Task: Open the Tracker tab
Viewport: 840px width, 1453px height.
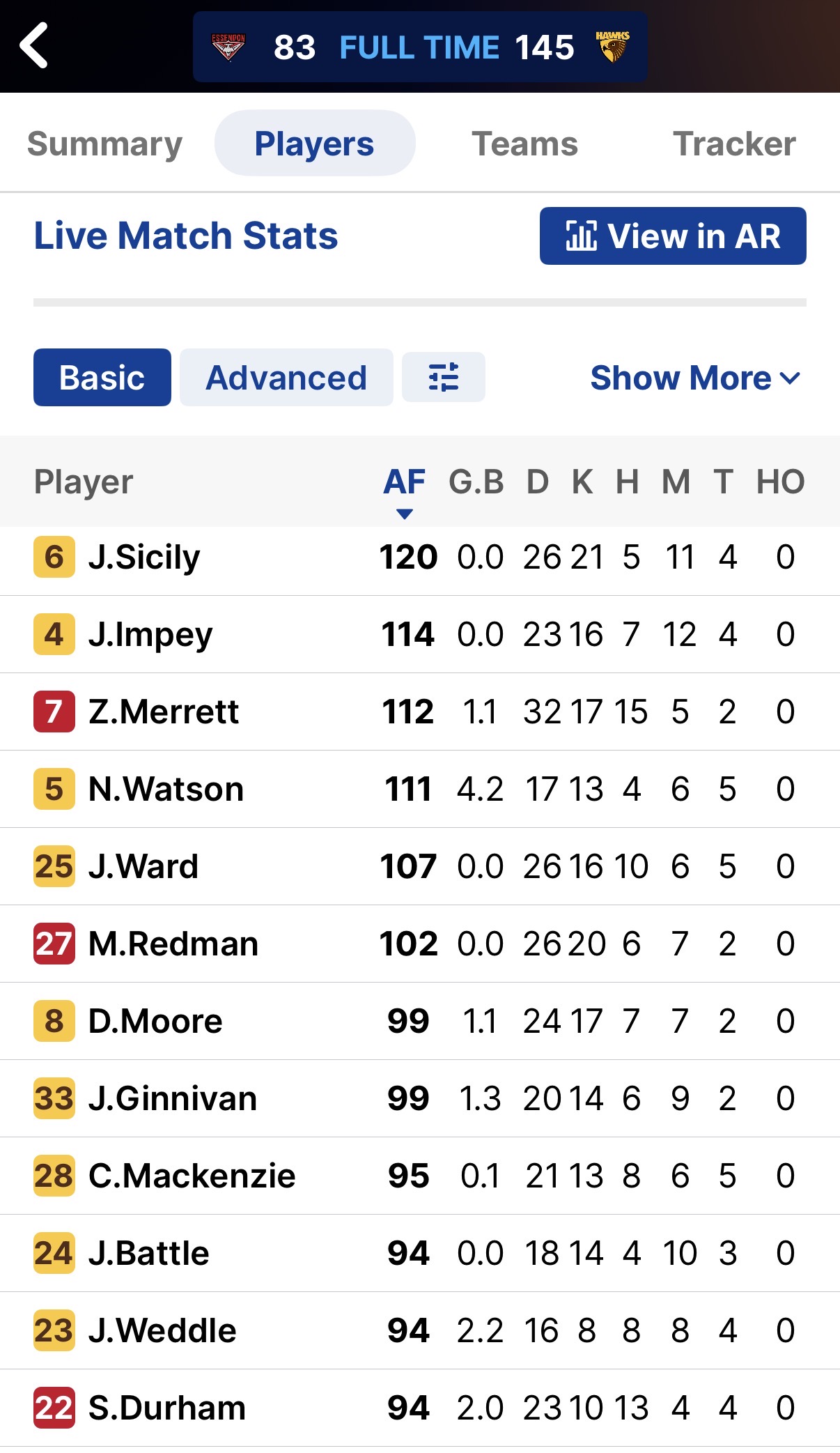Action: point(733,144)
